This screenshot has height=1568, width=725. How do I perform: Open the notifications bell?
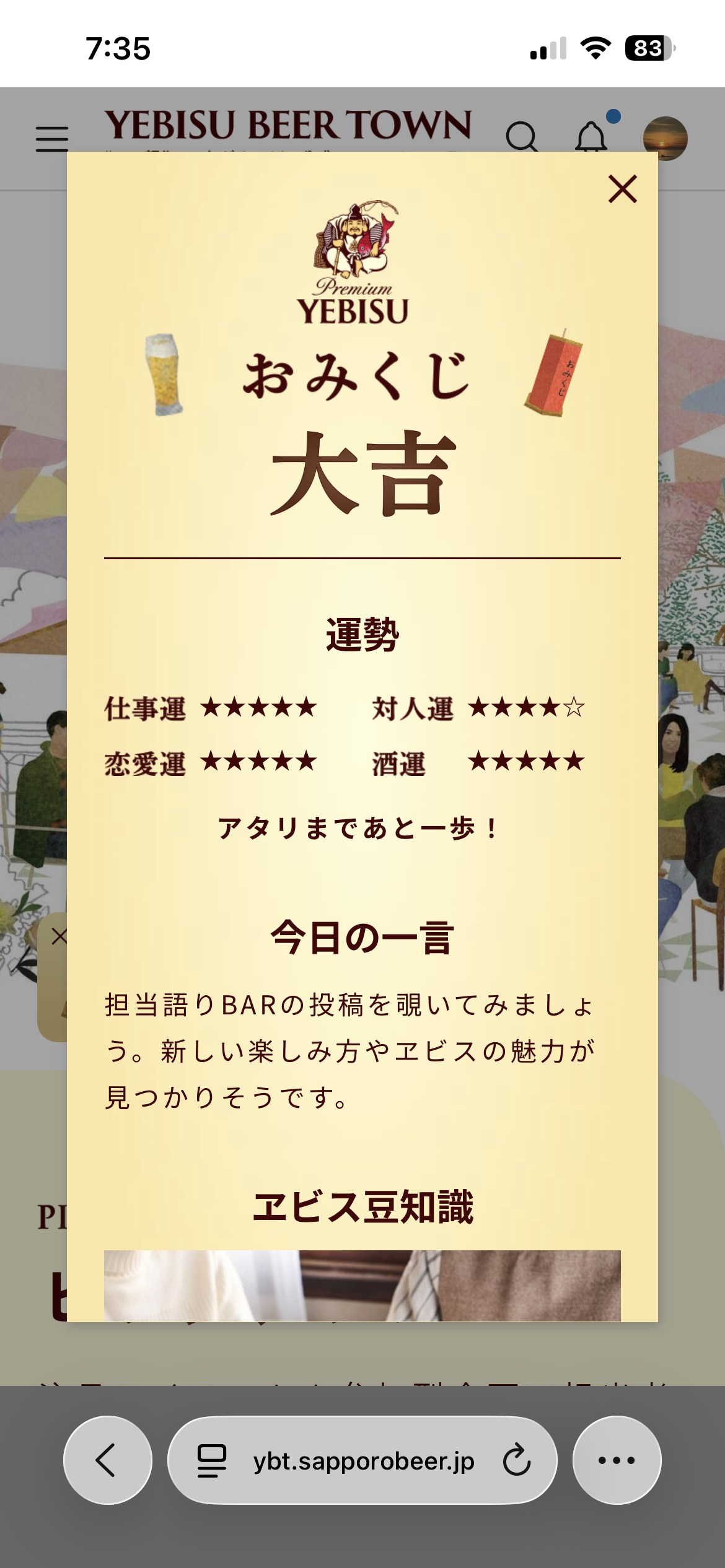592,137
